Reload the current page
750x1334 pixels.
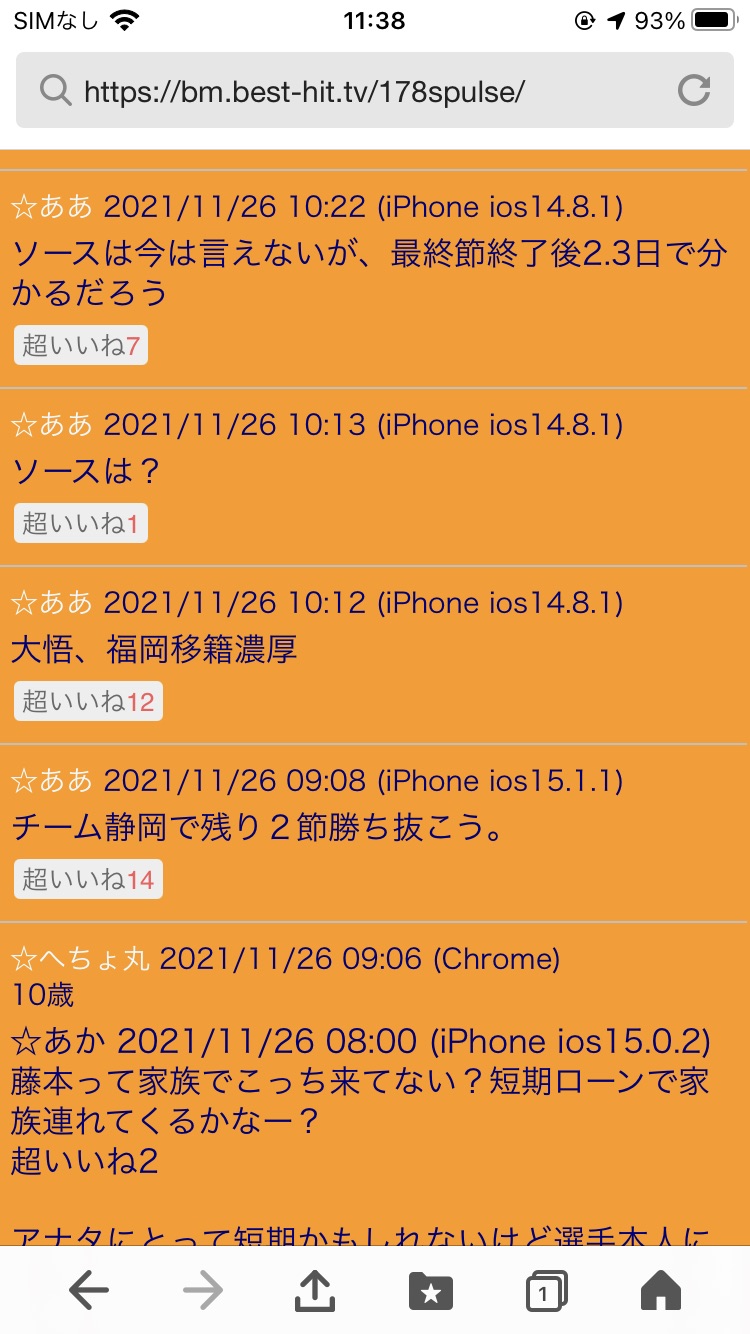pos(693,91)
